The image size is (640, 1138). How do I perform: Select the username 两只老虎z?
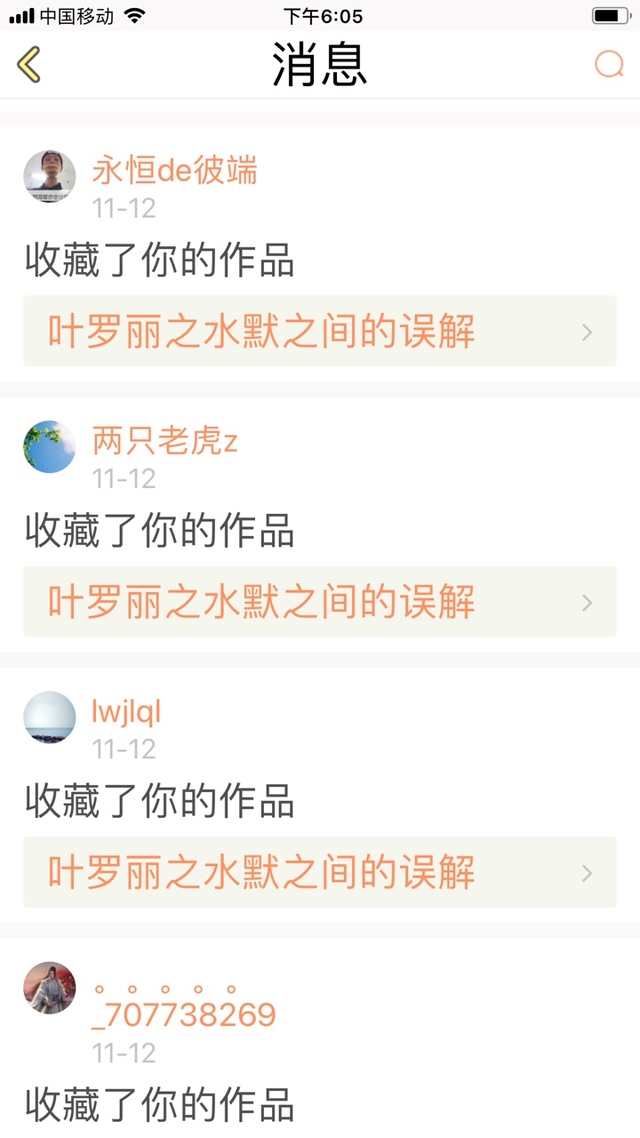click(x=165, y=441)
